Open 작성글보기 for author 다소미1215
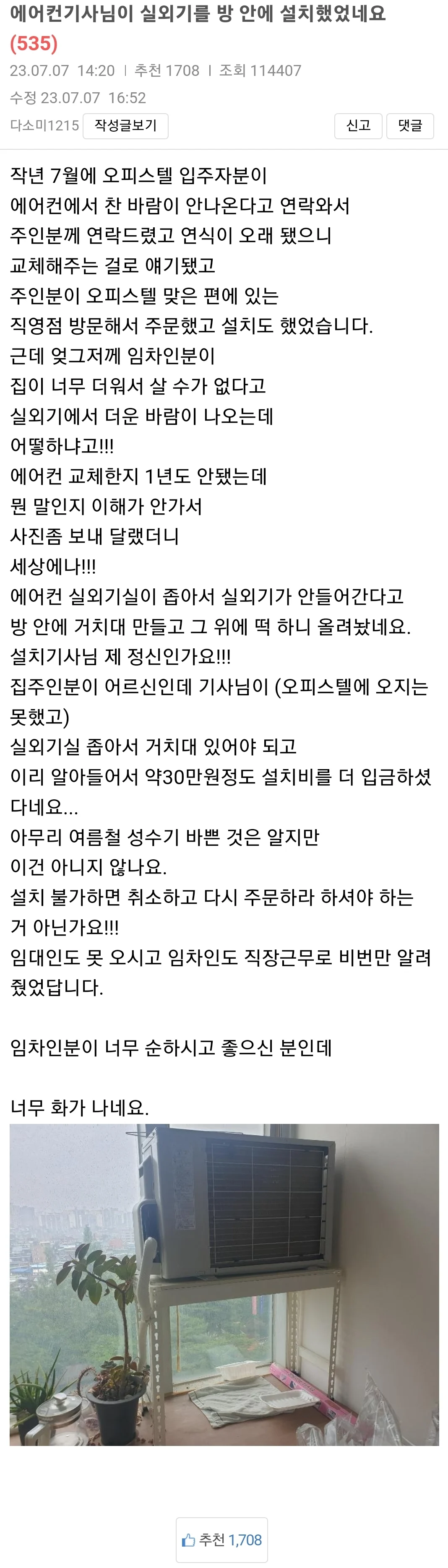Image resolution: width=448 pixels, height=1568 pixels. [x=125, y=126]
